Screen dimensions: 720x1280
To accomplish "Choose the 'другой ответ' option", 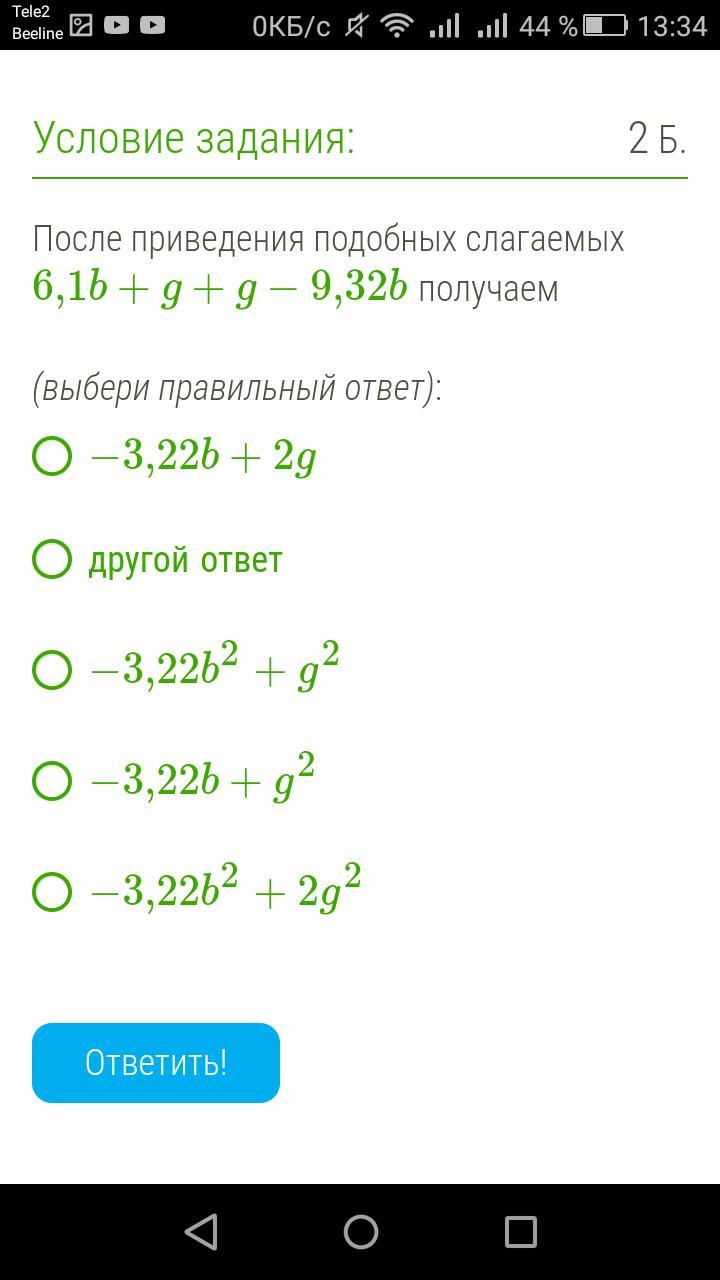I will [52, 559].
